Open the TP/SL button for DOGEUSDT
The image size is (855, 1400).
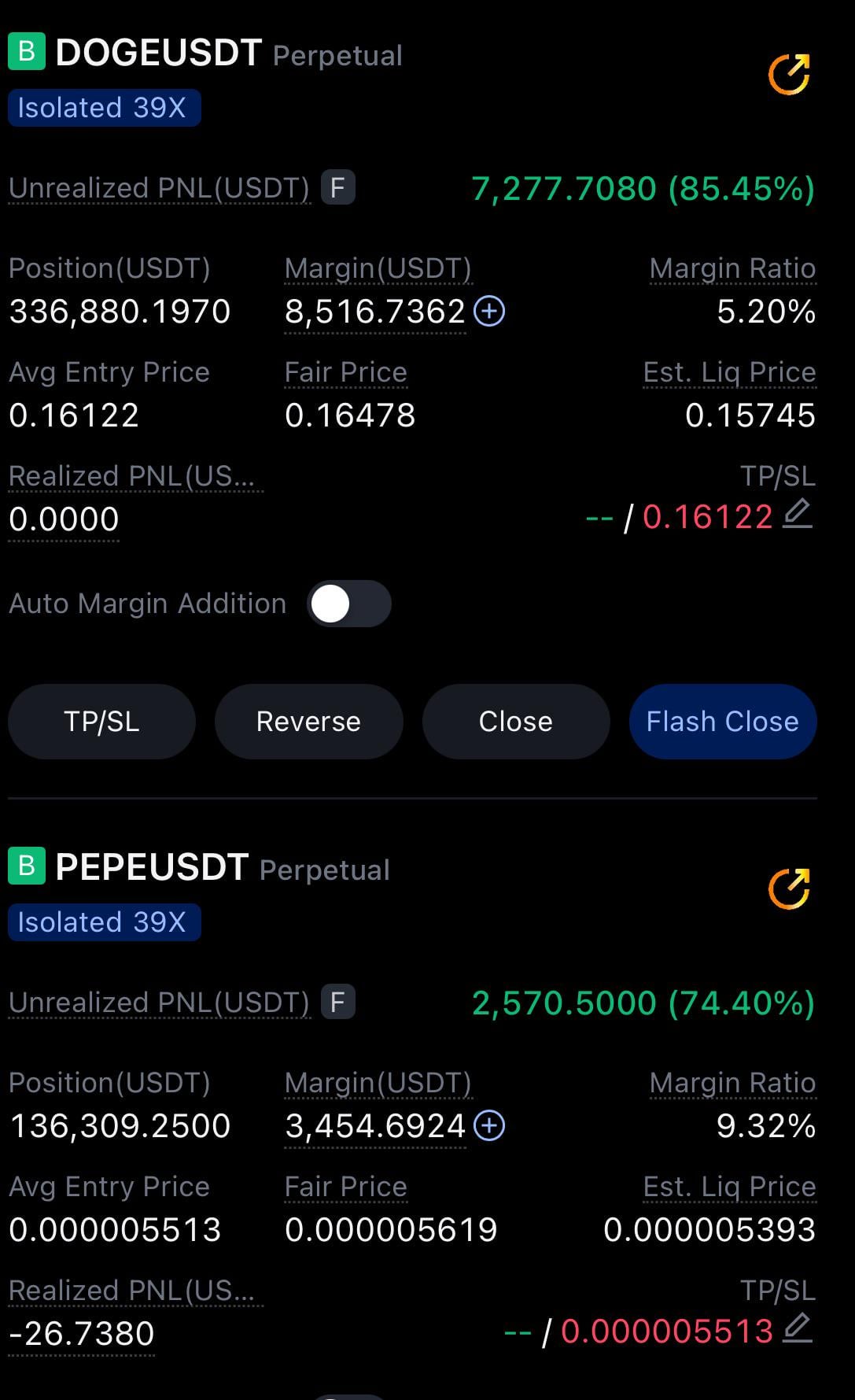(101, 722)
